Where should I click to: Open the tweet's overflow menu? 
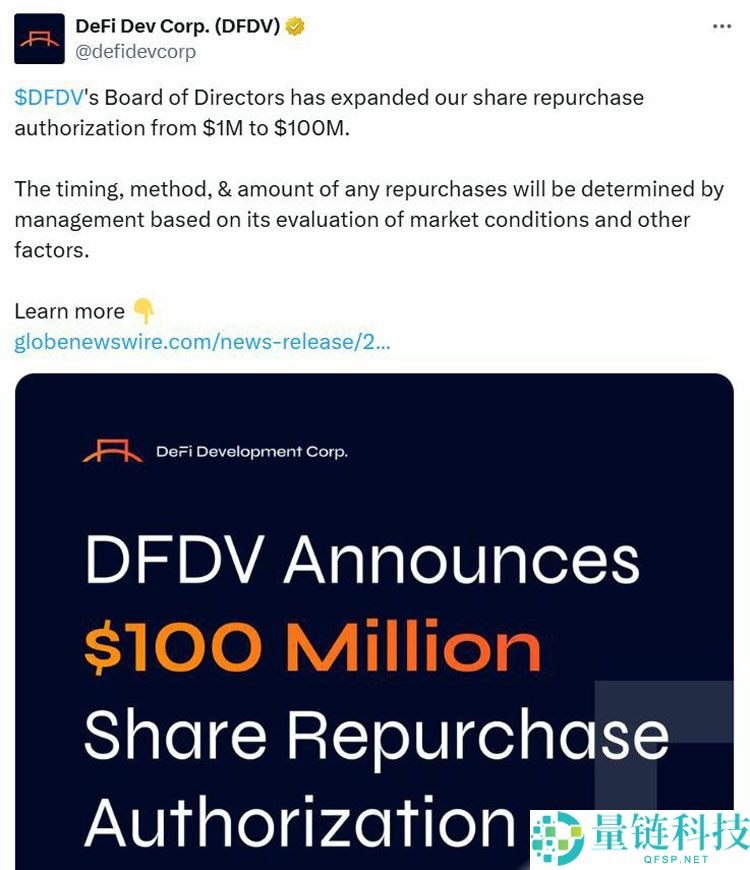coord(722,27)
